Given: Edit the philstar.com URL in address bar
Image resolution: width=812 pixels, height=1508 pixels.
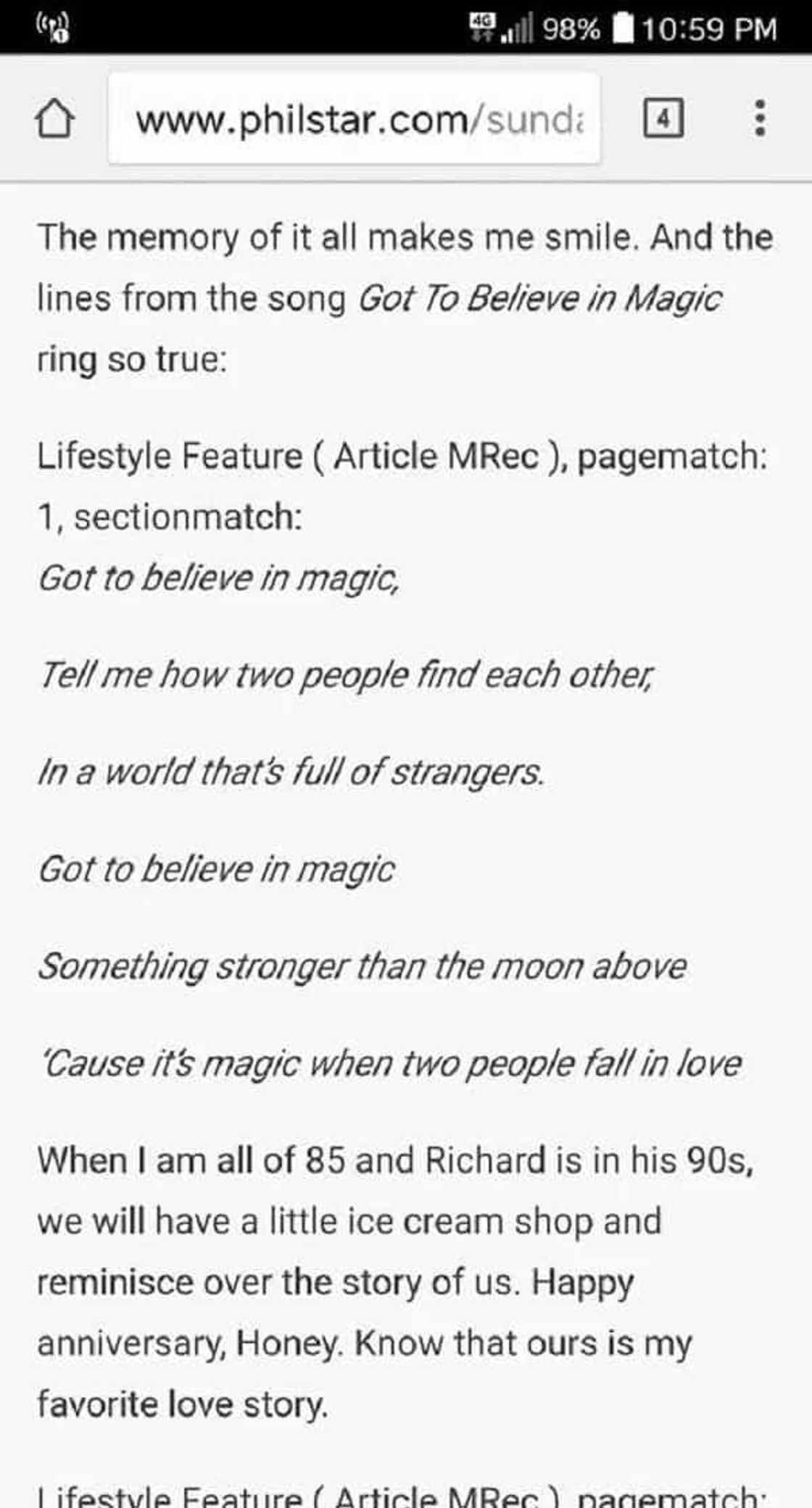Looking at the screenshot, I should 355,119.
